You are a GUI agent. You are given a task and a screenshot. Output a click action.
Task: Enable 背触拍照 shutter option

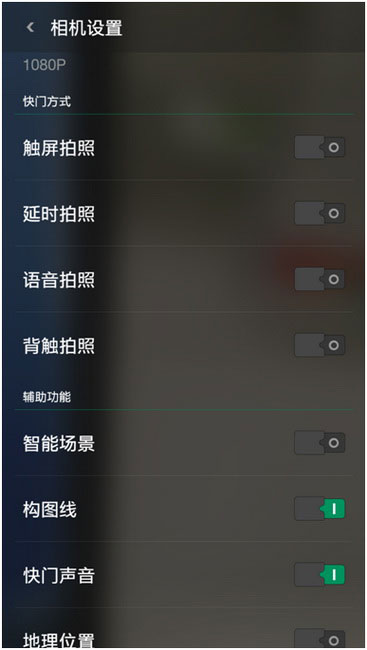(319, 345)
